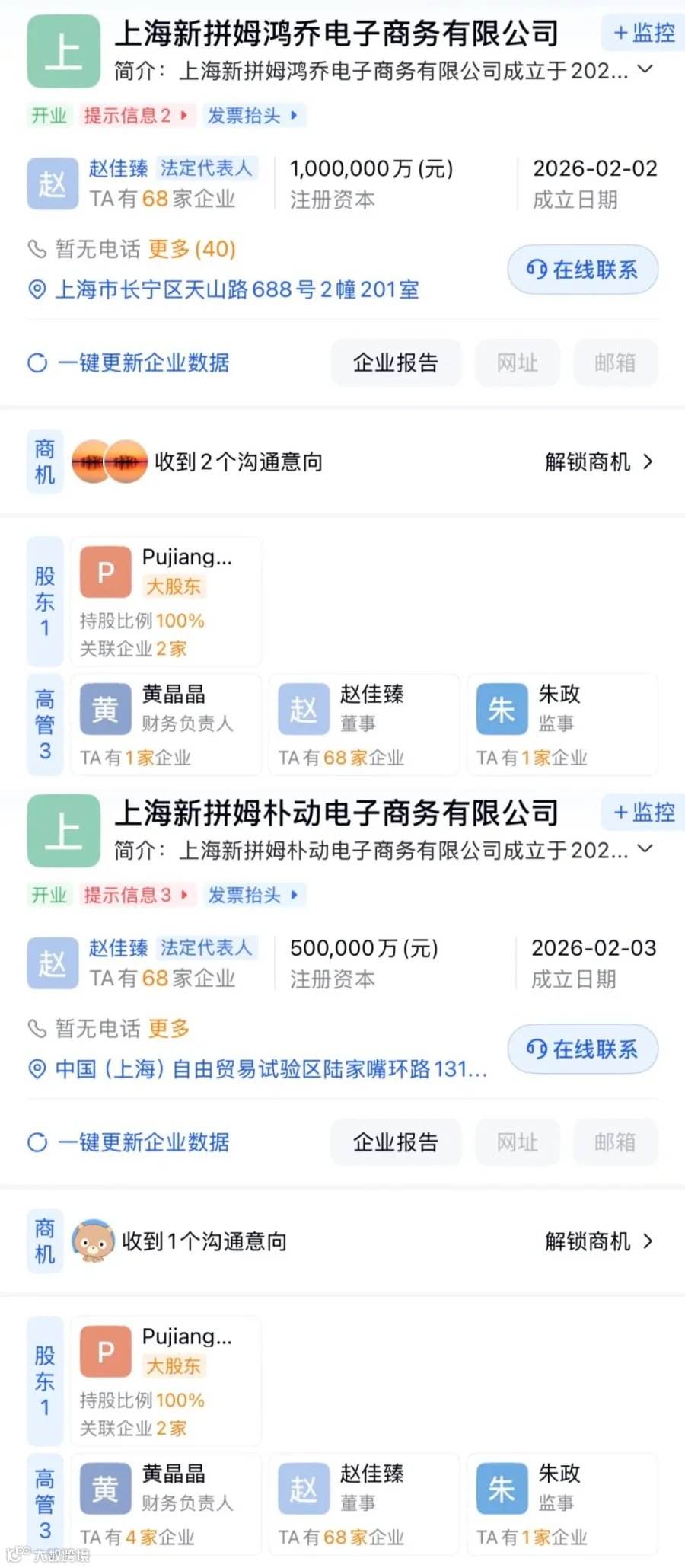Add 上海新拼姆鸿乔 company to 监控
685x1568 pixels.
point(644,33)
